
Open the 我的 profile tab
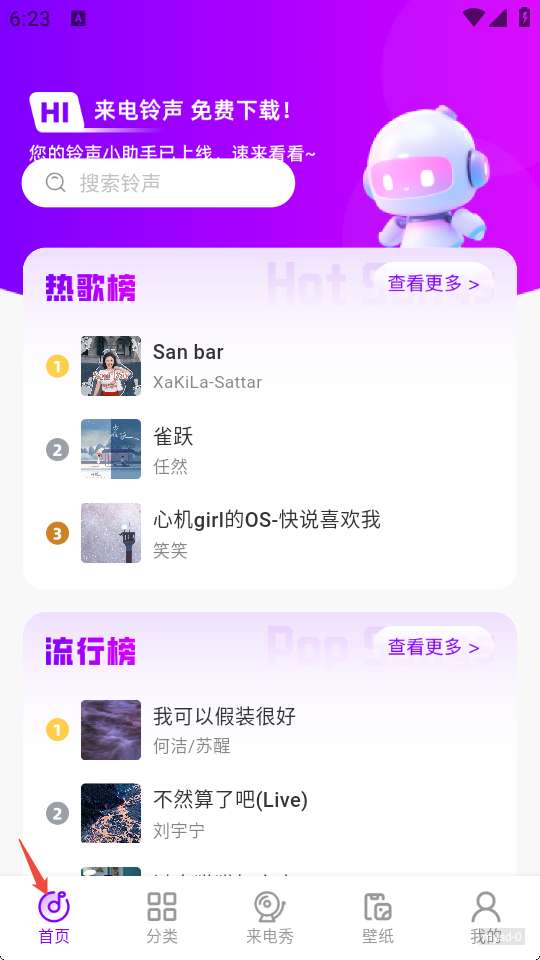(x=486, y=917)
